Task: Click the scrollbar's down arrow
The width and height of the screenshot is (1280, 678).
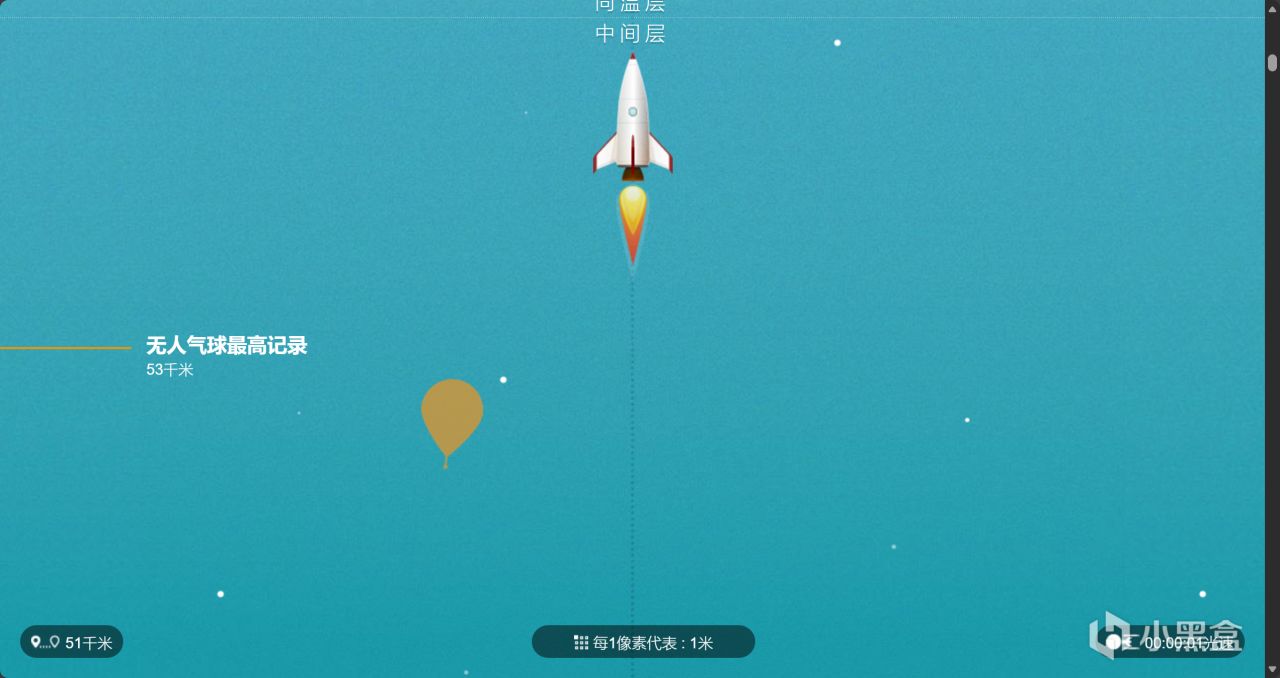Action: [1272, 669]
